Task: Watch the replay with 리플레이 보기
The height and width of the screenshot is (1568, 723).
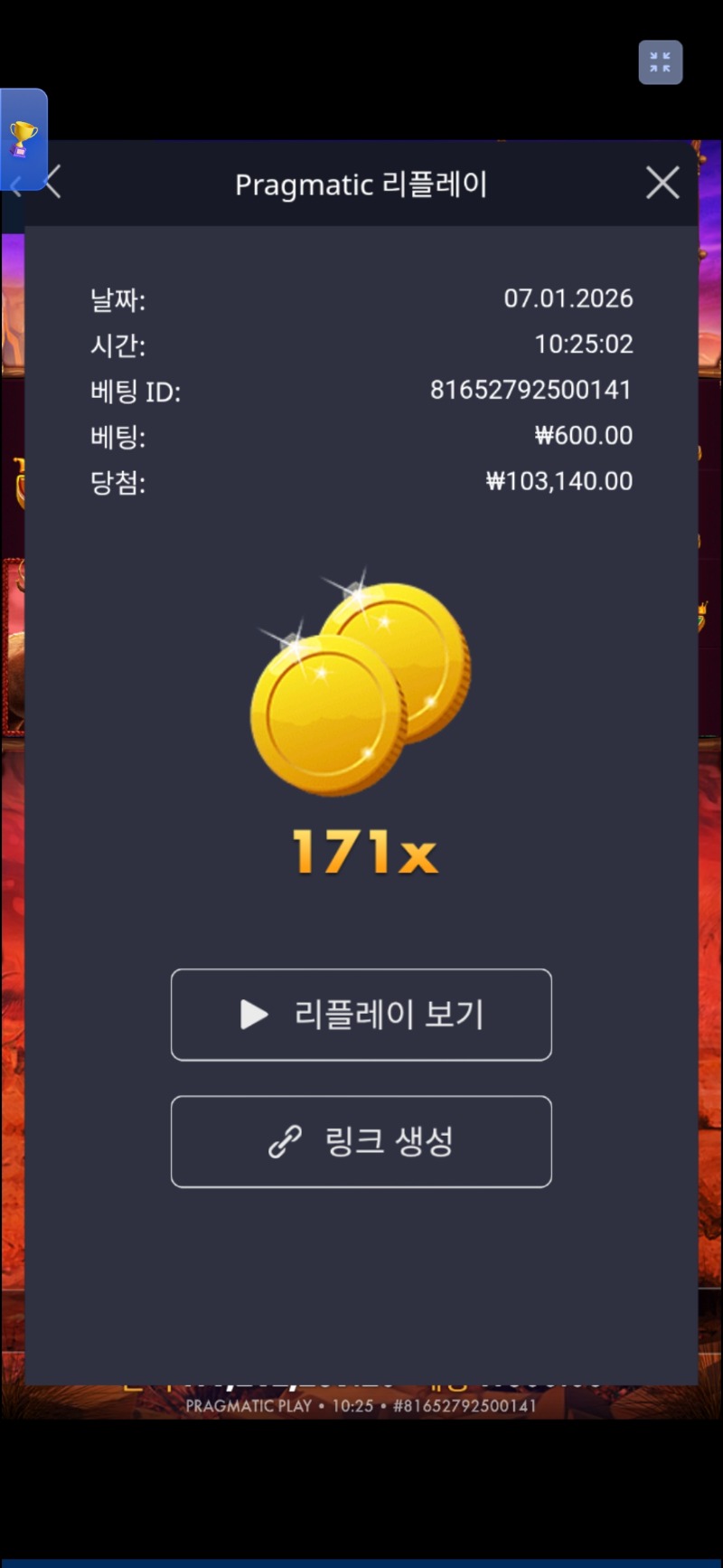Action: [x=361, y=1015]
